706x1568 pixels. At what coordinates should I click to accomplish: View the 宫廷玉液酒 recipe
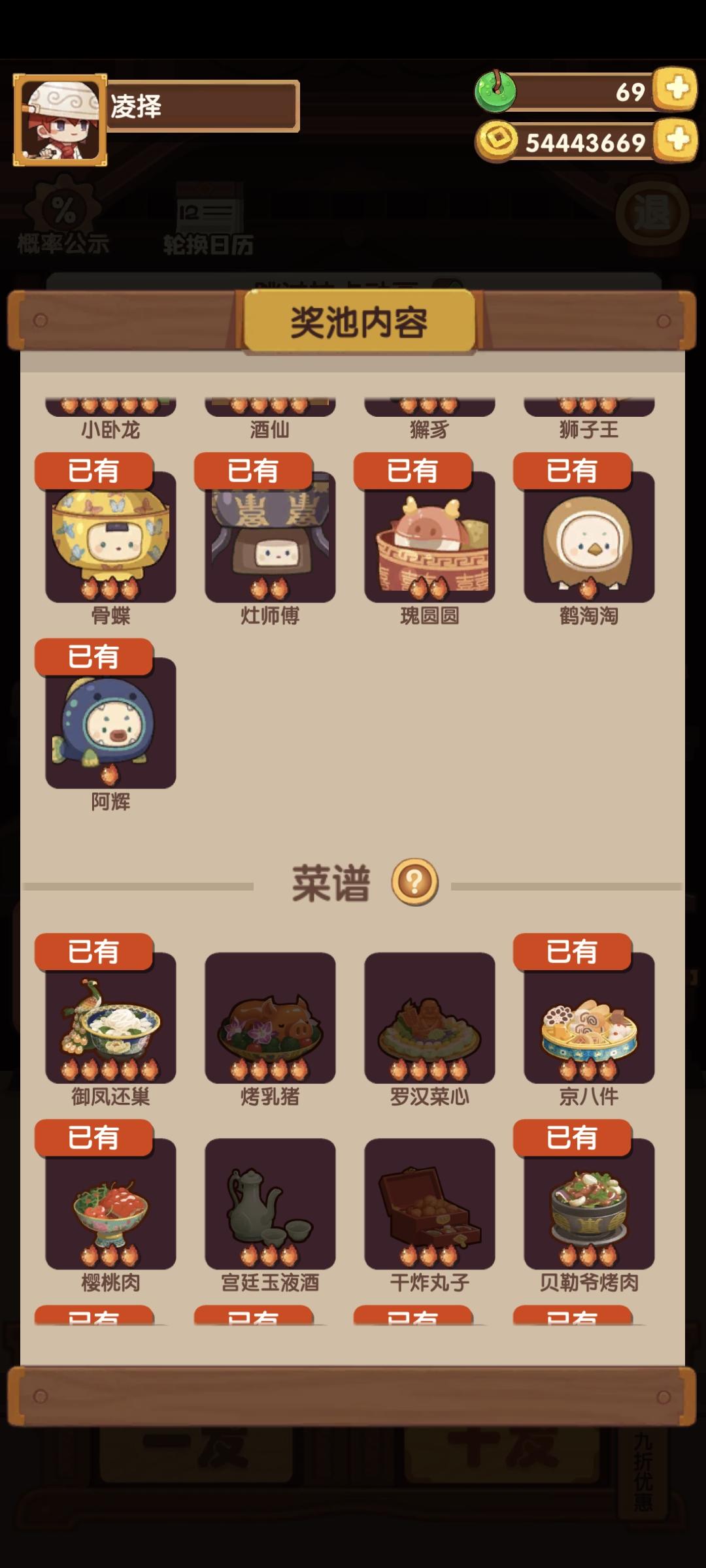click(270, 1205)
